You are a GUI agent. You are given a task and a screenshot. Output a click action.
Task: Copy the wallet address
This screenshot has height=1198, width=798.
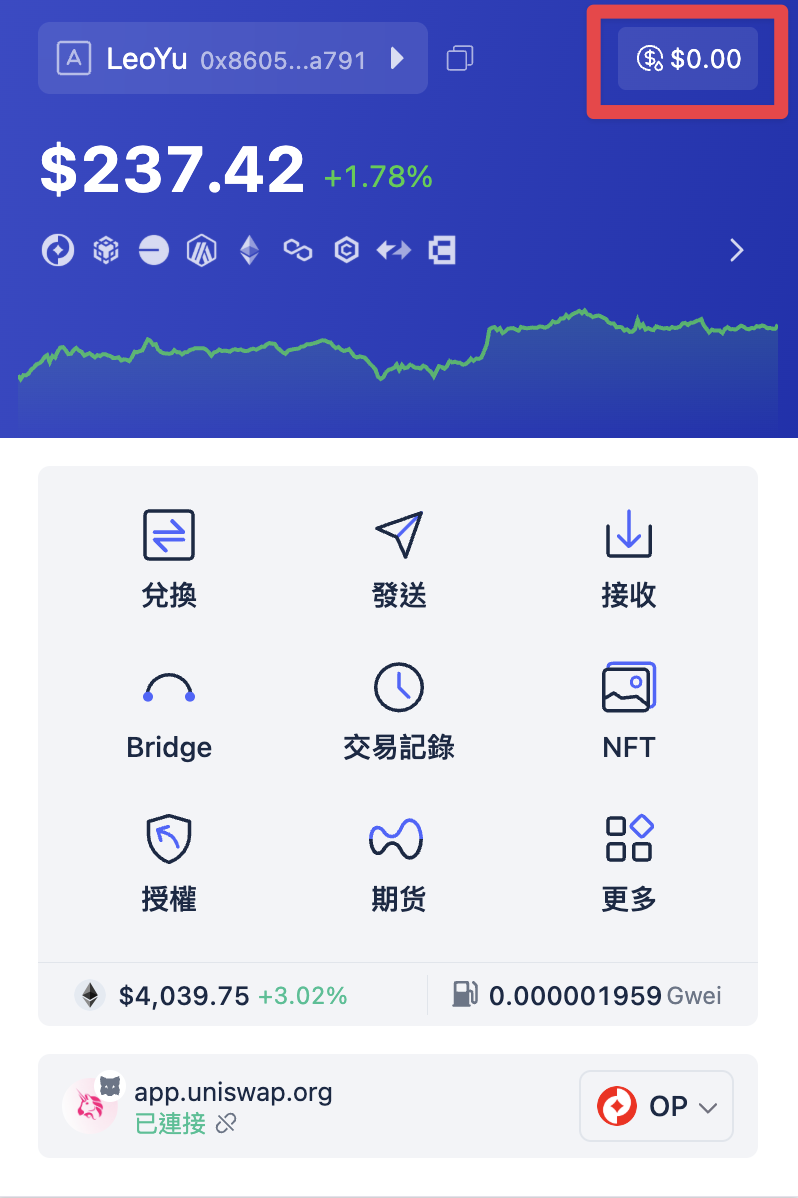pyautogui.click(x=460, y=59)
